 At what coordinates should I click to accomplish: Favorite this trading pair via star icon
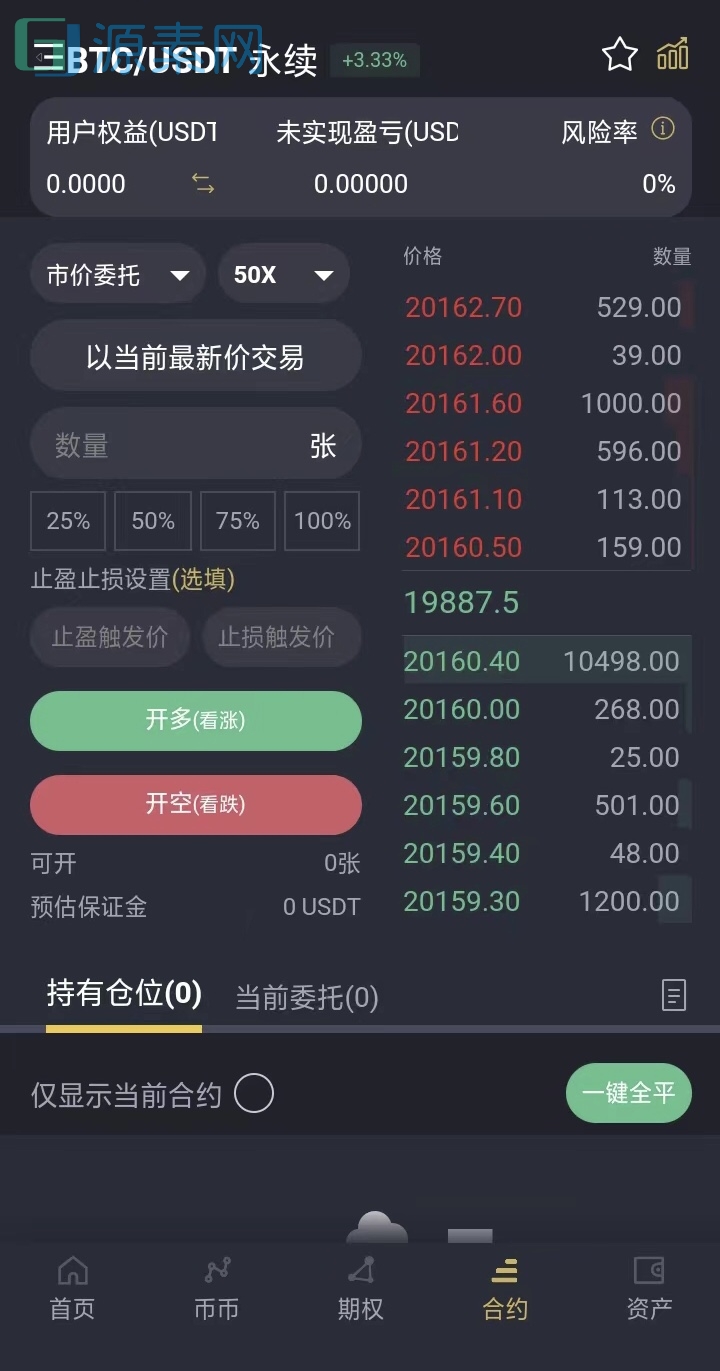click(x=618, y=56)
